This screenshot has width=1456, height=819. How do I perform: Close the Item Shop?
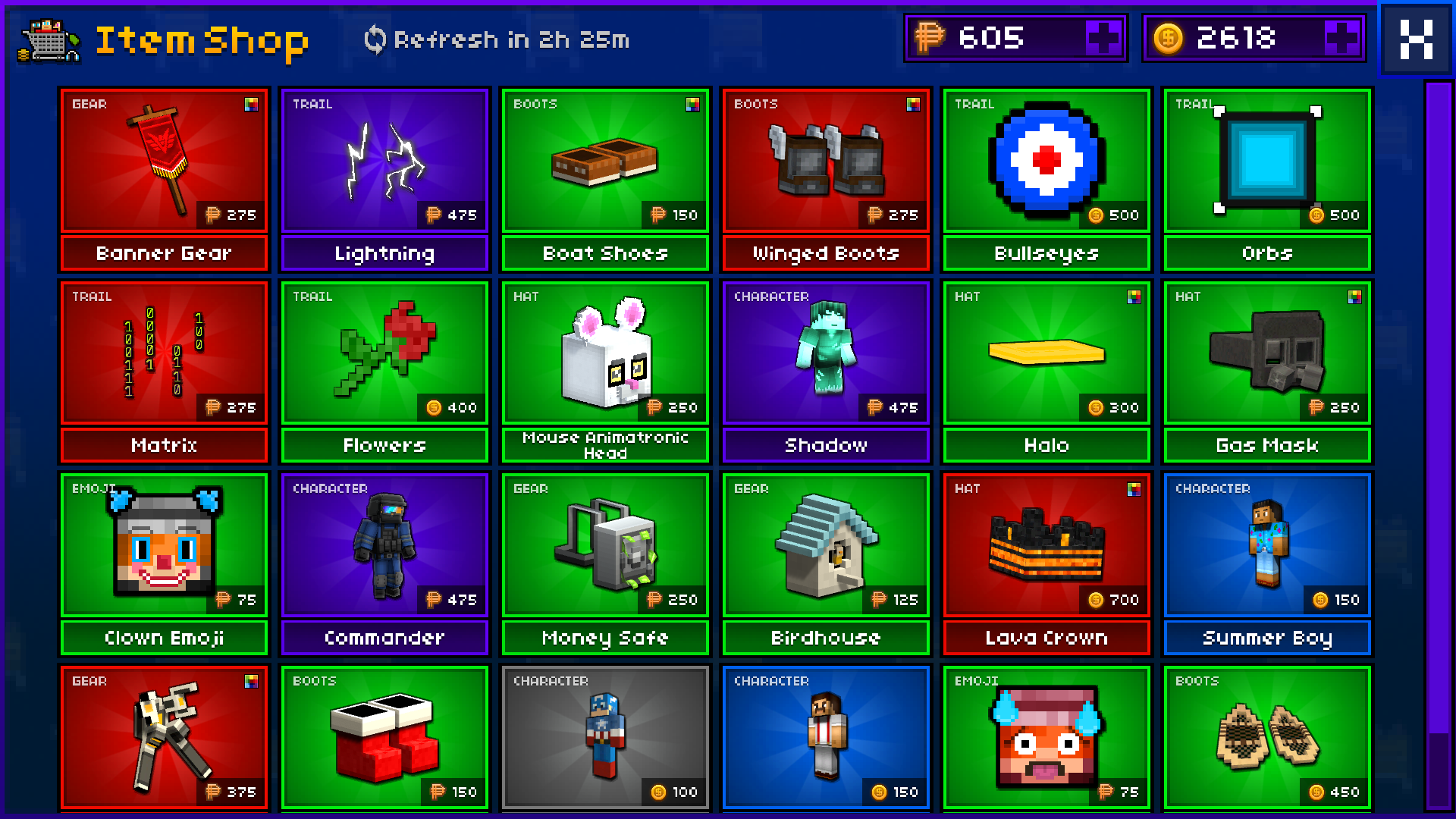[x=1415, y=39]
